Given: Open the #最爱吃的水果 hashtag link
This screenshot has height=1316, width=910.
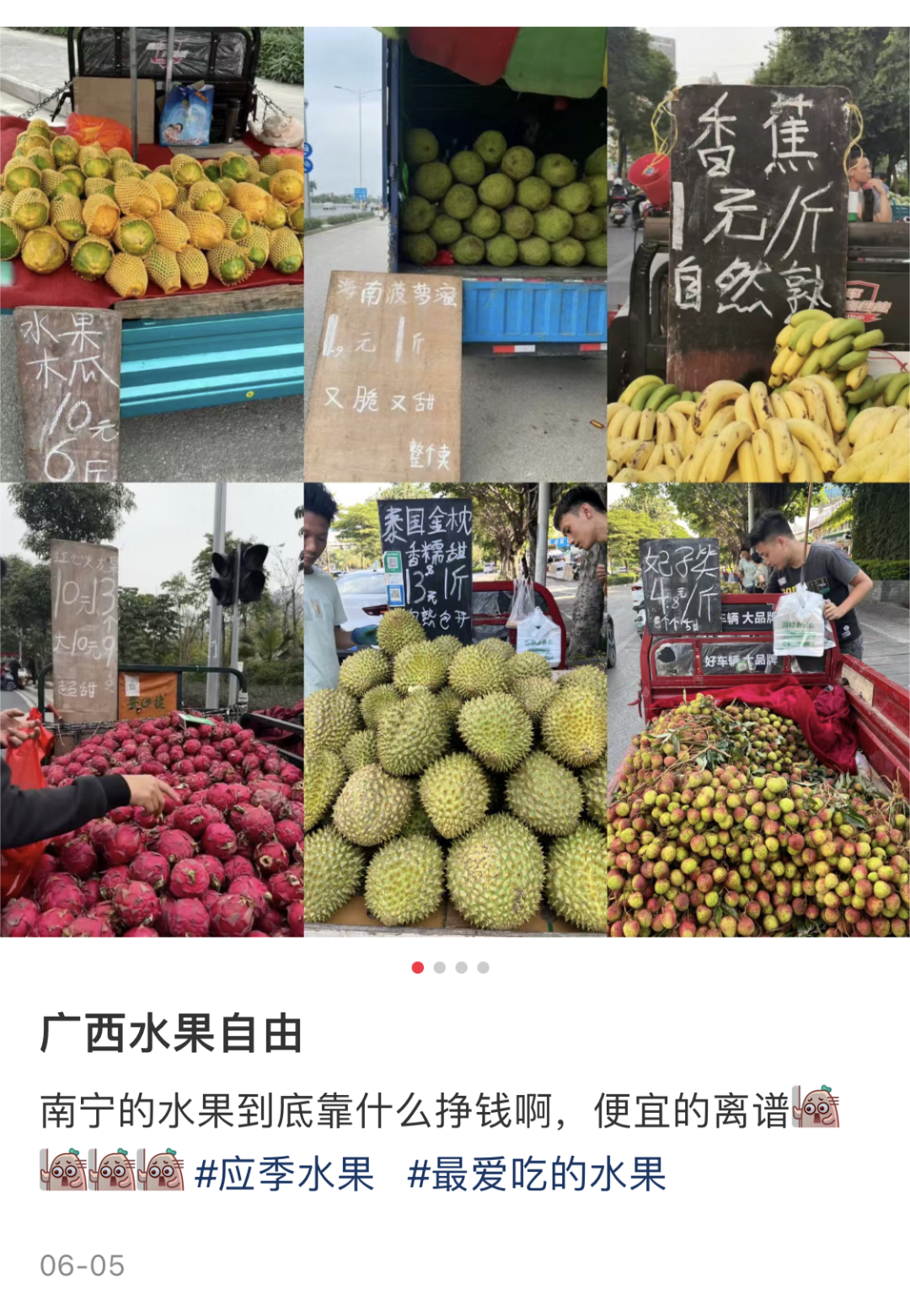Looking at the screenshot, I should point(537,1174).
